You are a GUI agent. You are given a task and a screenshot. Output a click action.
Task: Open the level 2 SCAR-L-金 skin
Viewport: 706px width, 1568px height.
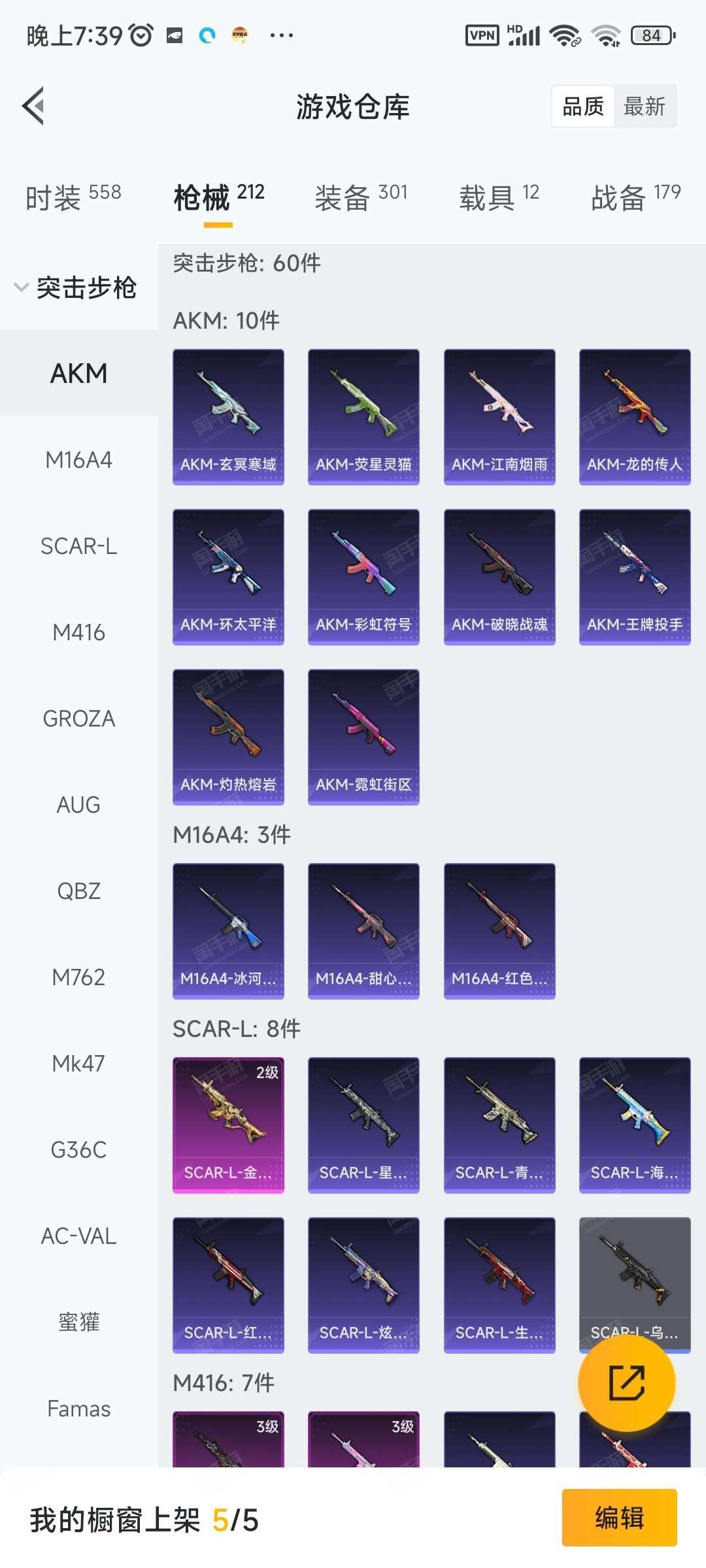(x=228, y=1125)
